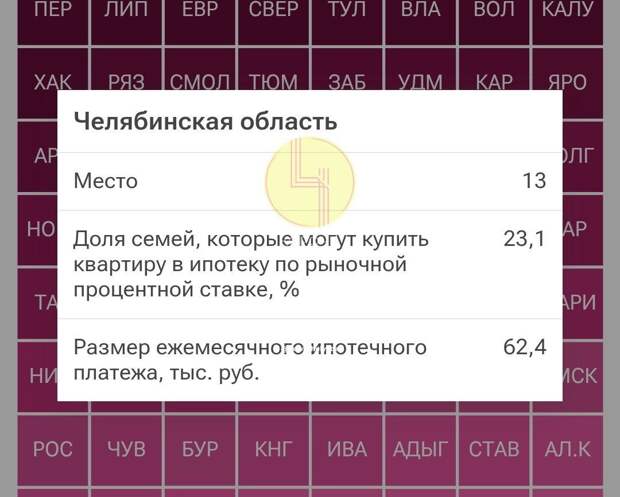Open the ВЛА region tile
The width and height of the screenshot is (620, 497).
420,14
